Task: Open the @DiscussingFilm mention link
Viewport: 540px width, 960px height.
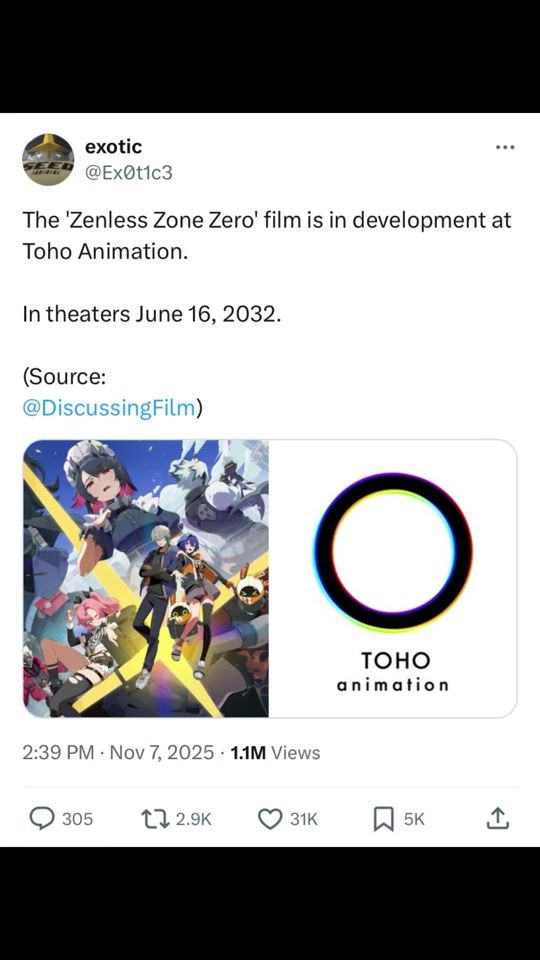Action: tap(109, 408)
